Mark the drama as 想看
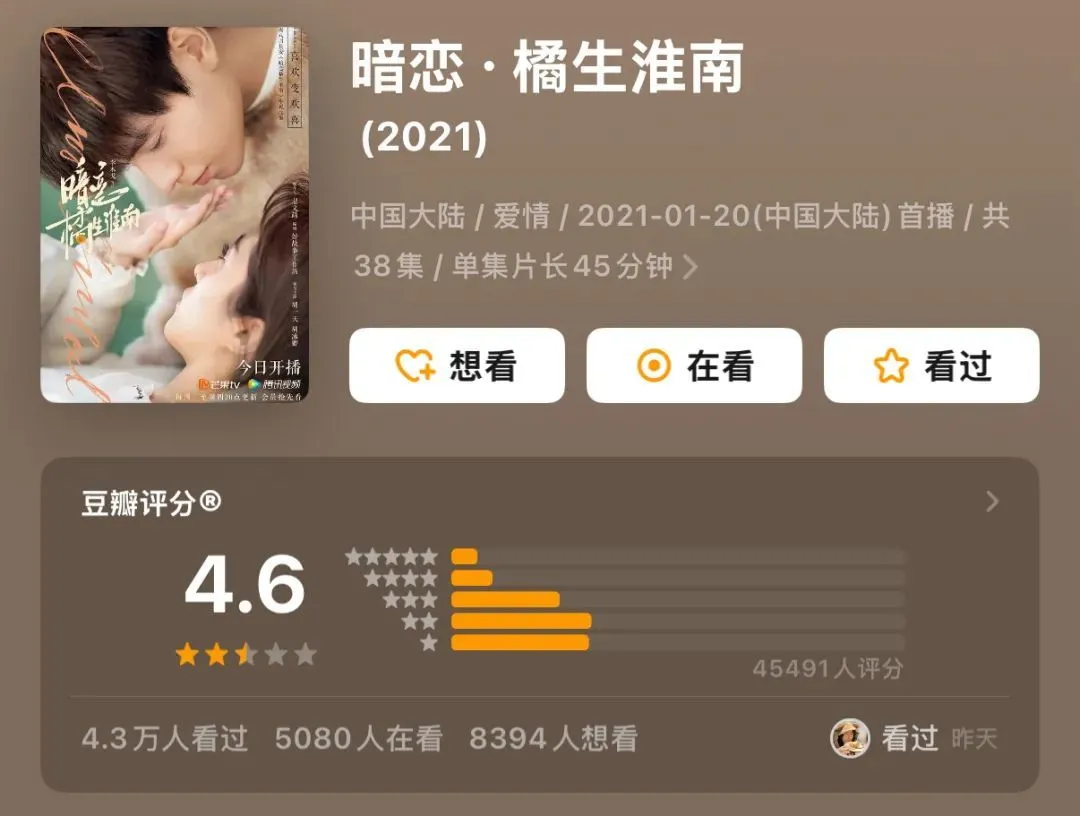Image resolution: width=1080 pixels, height=816 pixels. click(456, 366)
